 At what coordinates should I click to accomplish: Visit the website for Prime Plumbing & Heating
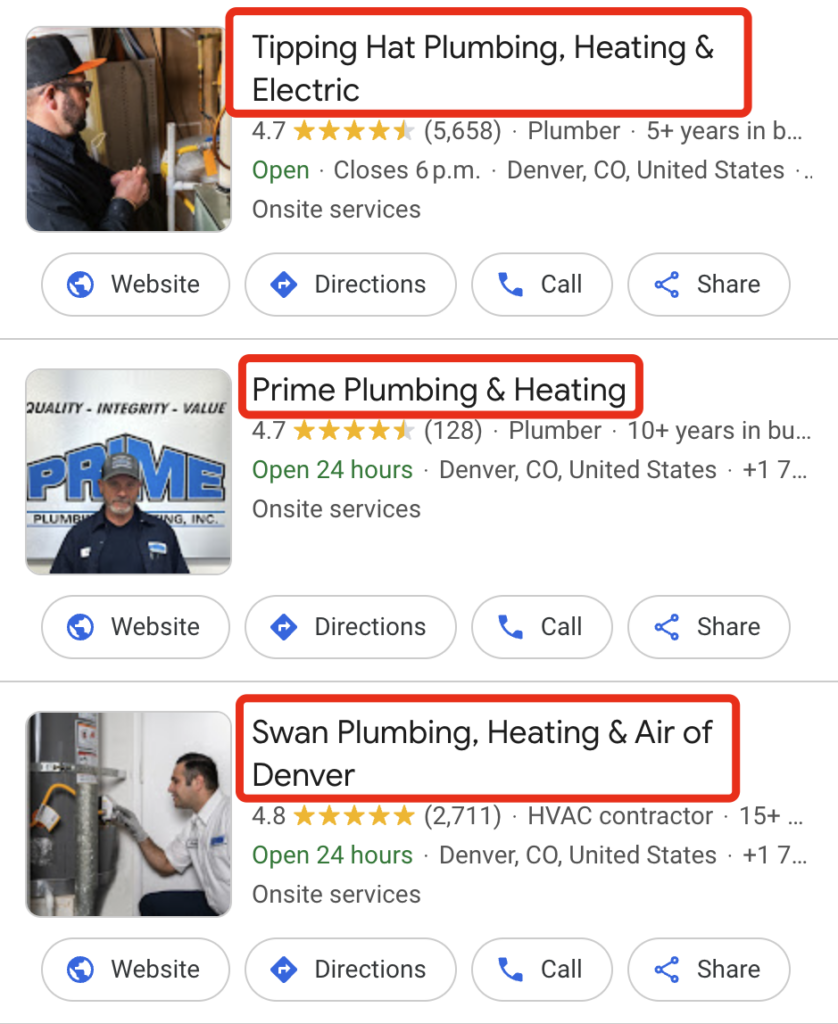point(135,627)
